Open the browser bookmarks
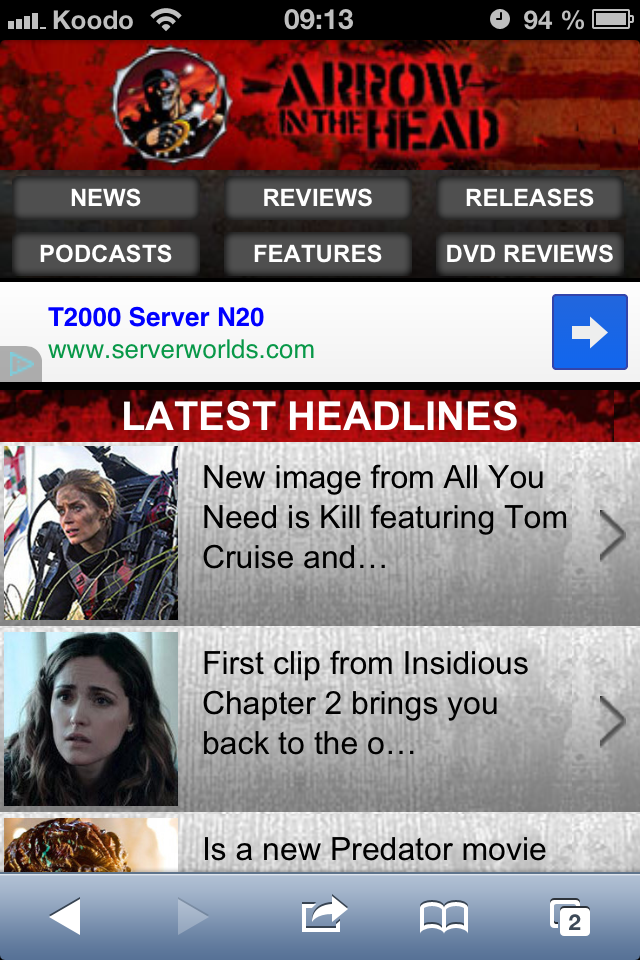 click(444, 916)
